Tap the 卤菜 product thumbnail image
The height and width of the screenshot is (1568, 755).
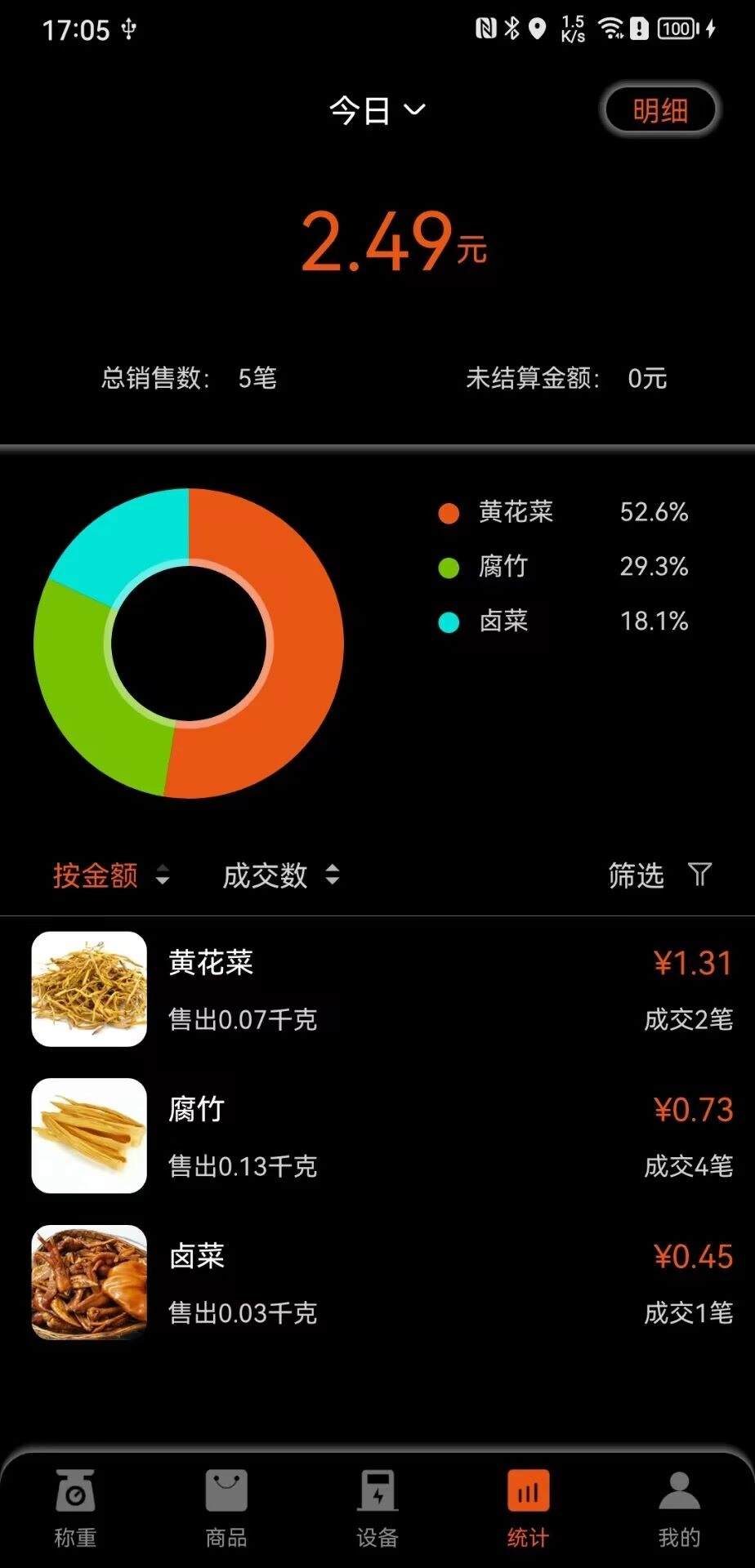point(88,1283)
